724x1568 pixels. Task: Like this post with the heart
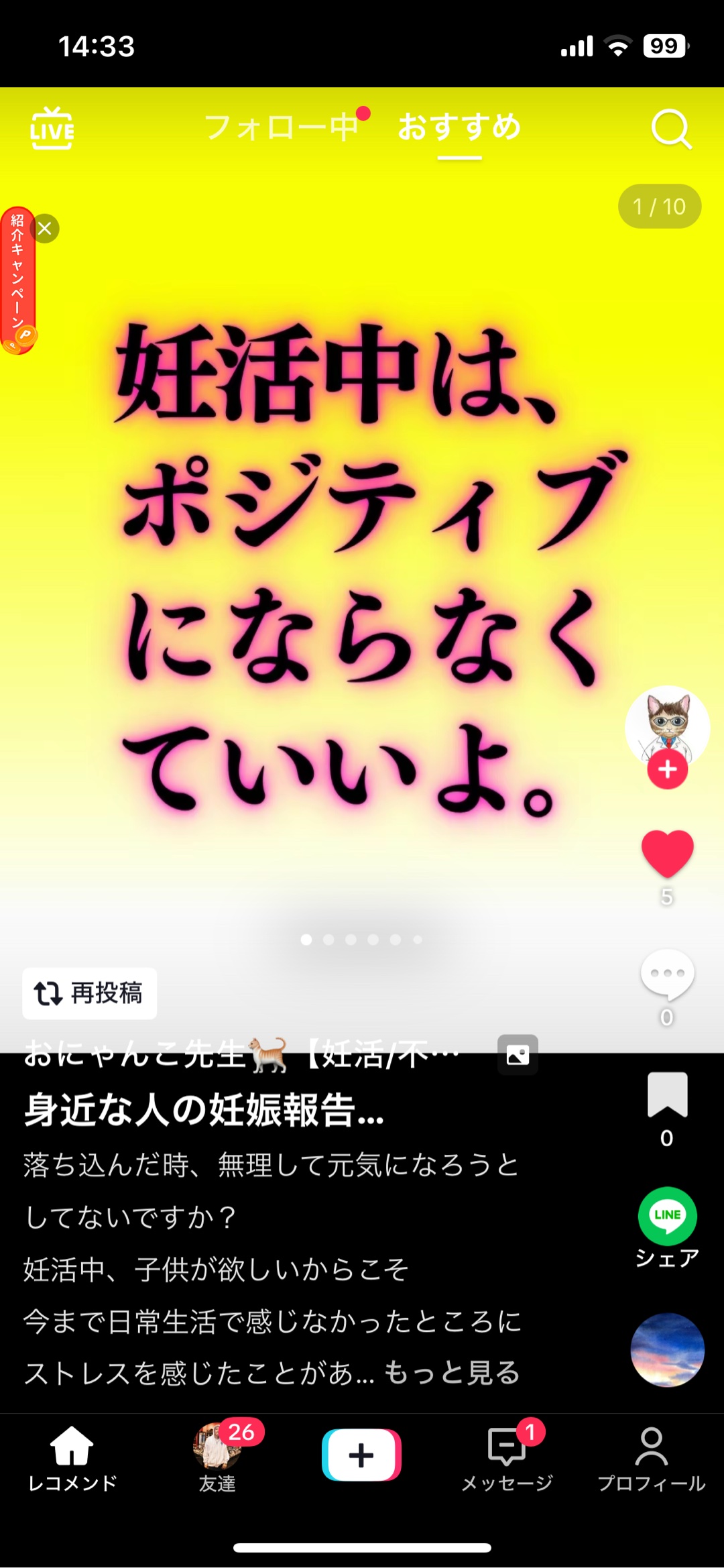[x=667, y=853]
